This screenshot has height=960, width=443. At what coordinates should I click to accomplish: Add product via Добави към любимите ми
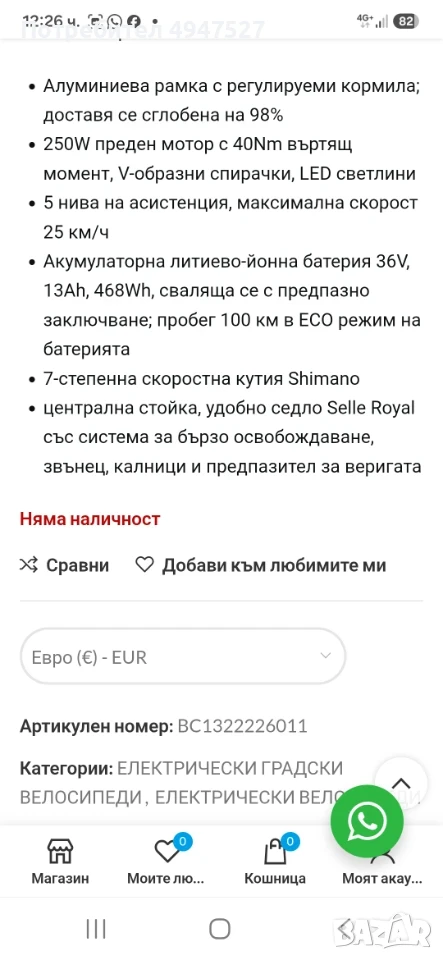(x=261, y=565)
